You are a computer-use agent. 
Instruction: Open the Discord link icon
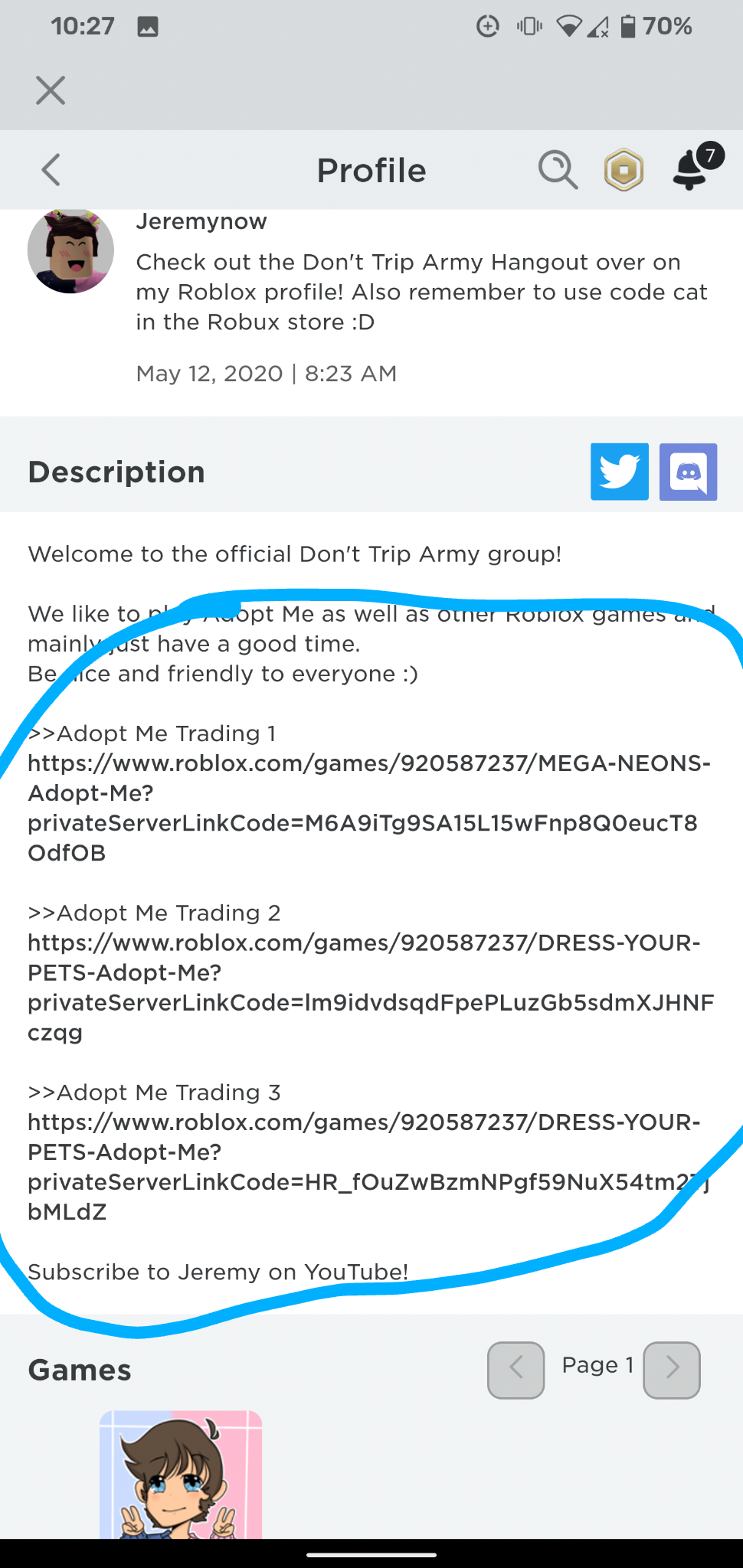click(688, 472)
